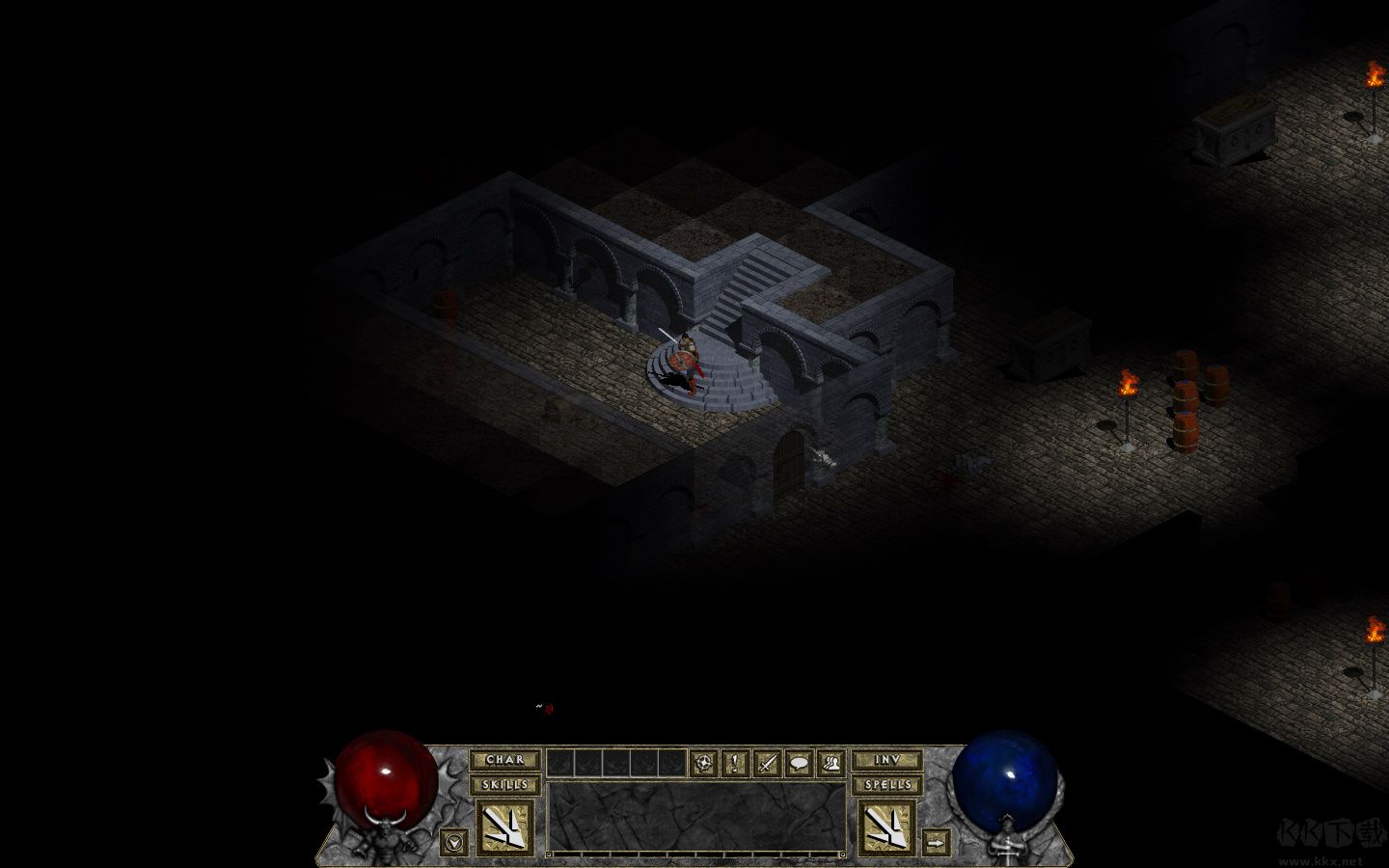
Task: Open the SKILLS panel
Action: [x=504, y=785]
